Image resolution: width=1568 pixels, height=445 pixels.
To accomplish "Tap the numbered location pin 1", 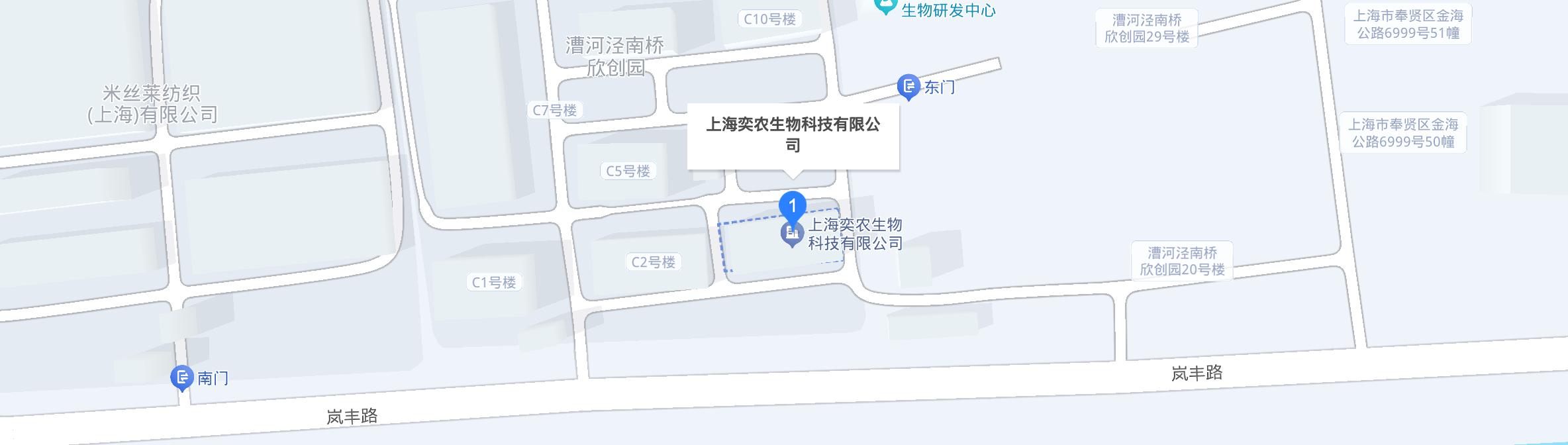I will tap(792, 207).
